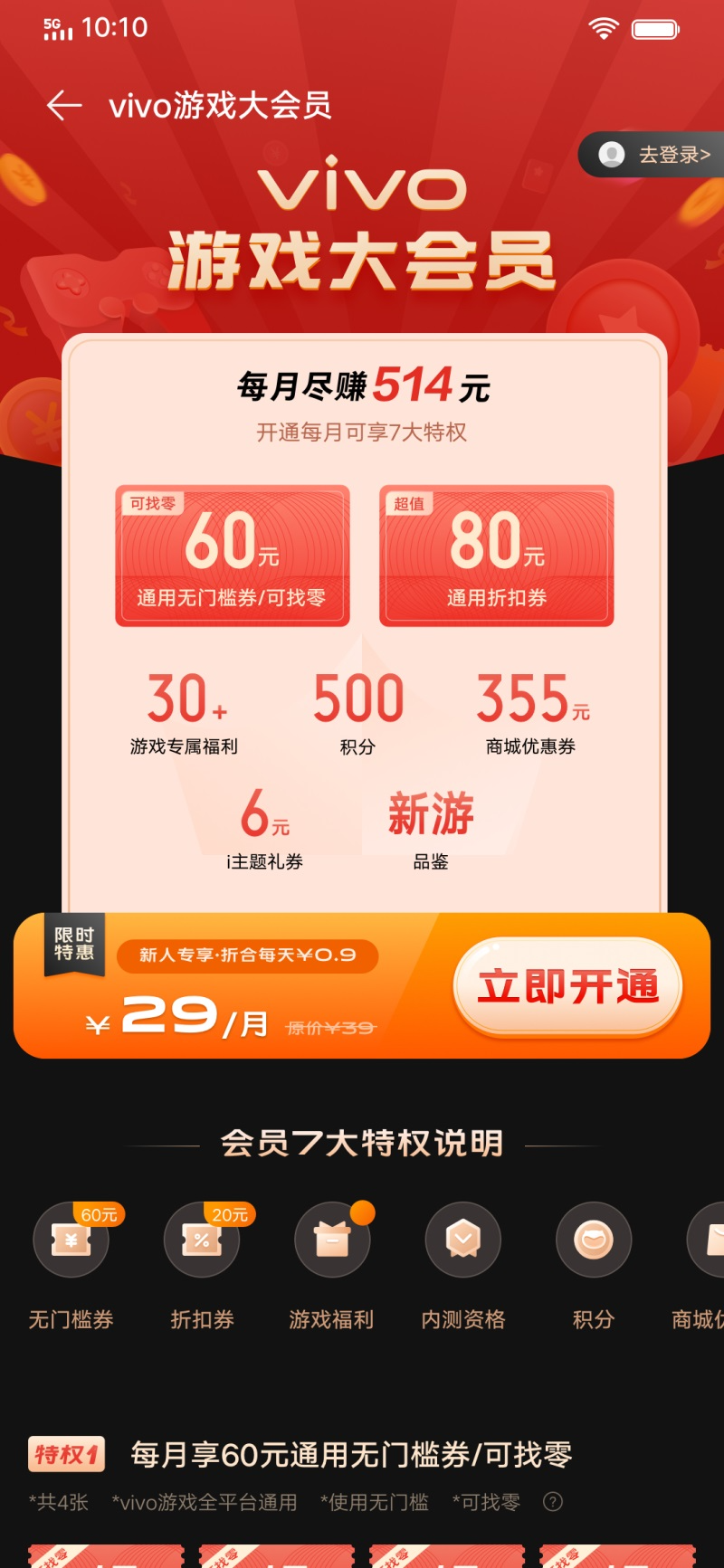Open the 游戏福利 privilege
The height and width of the screenshot is (1568, 724).
coord(332,1240)
